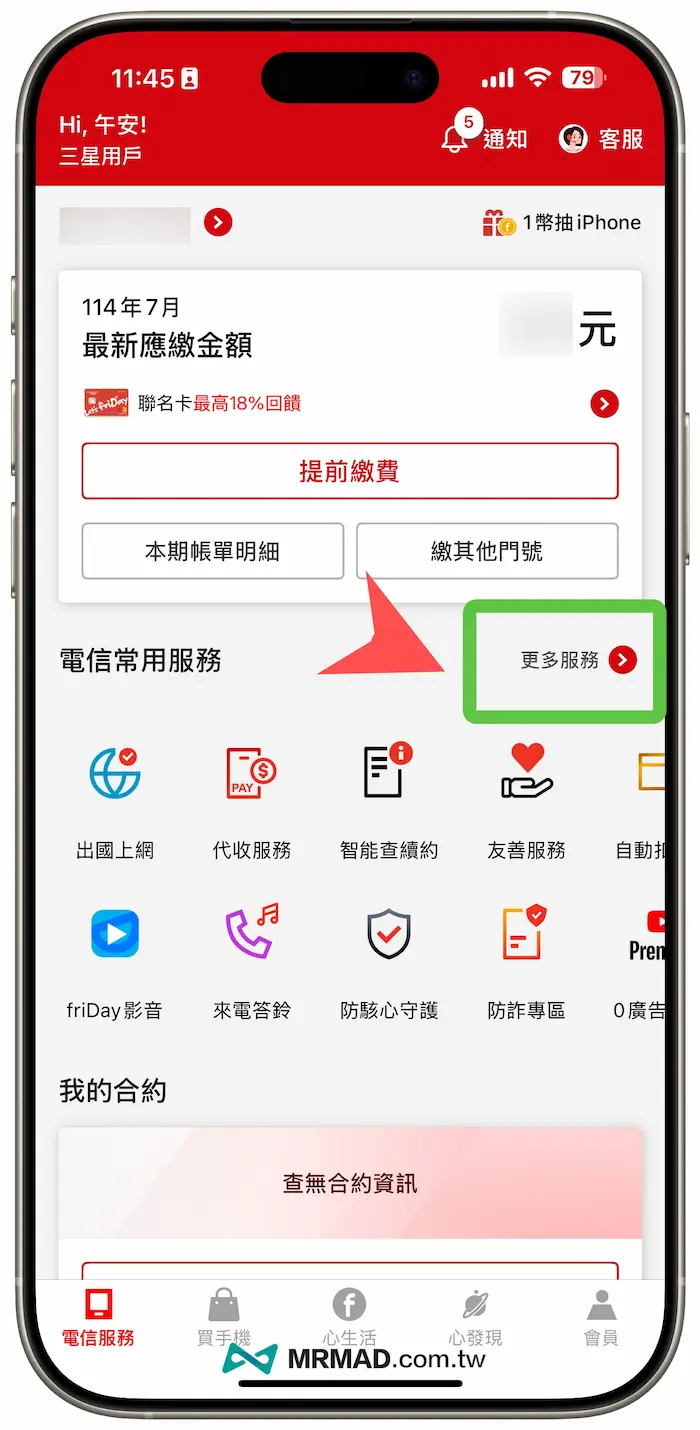The width and height of the screenshot is (700, 1430).
Task: Open 更多服務
Action: [x=578, y=660]
